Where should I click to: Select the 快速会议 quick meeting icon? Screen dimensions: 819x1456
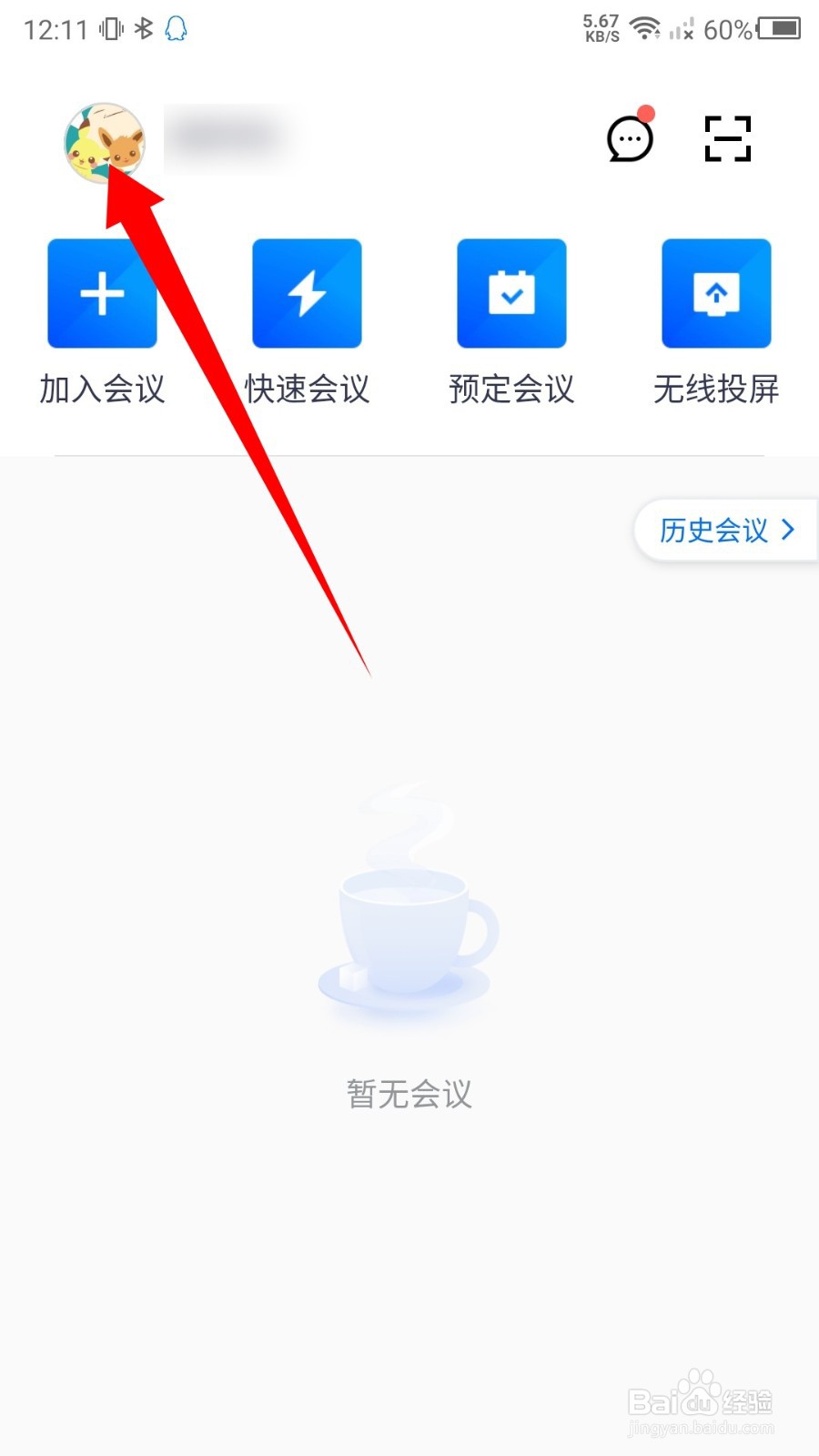click(307, 293)
